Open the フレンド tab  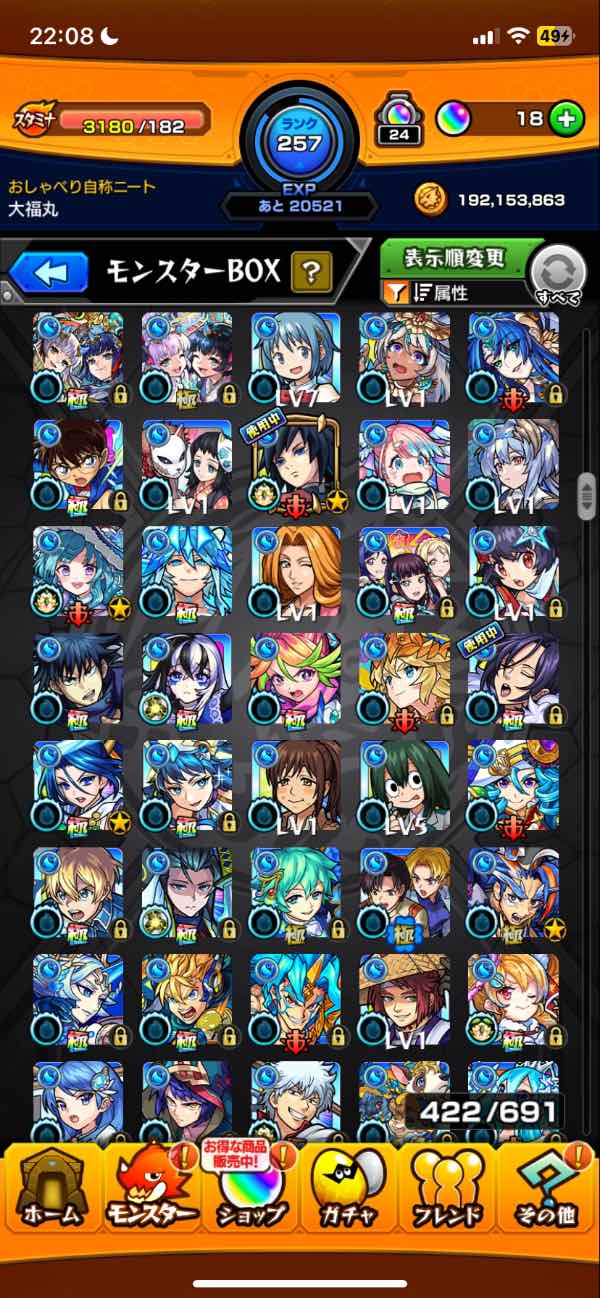pos(447,1189)
